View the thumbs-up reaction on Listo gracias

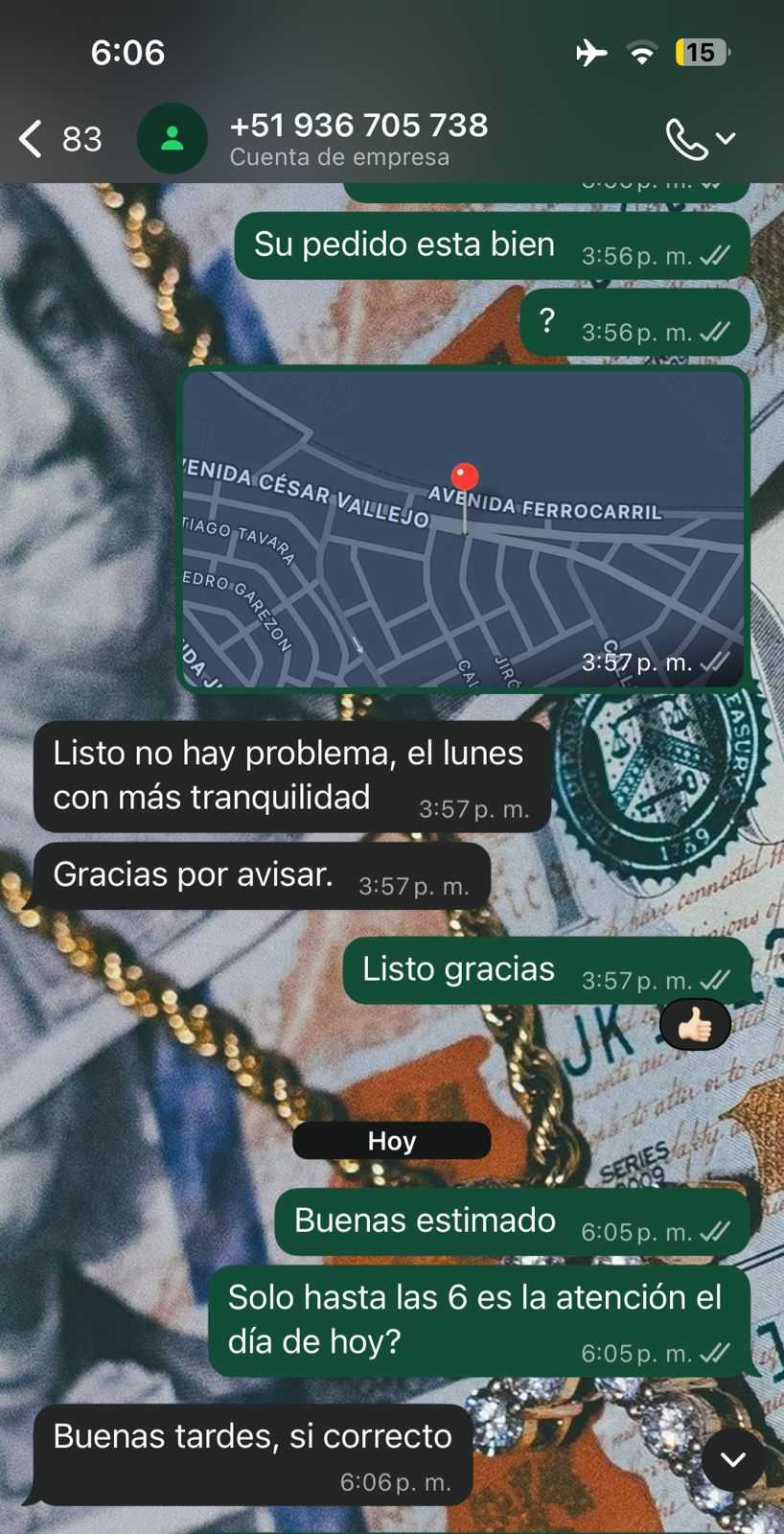[695, 1026]
